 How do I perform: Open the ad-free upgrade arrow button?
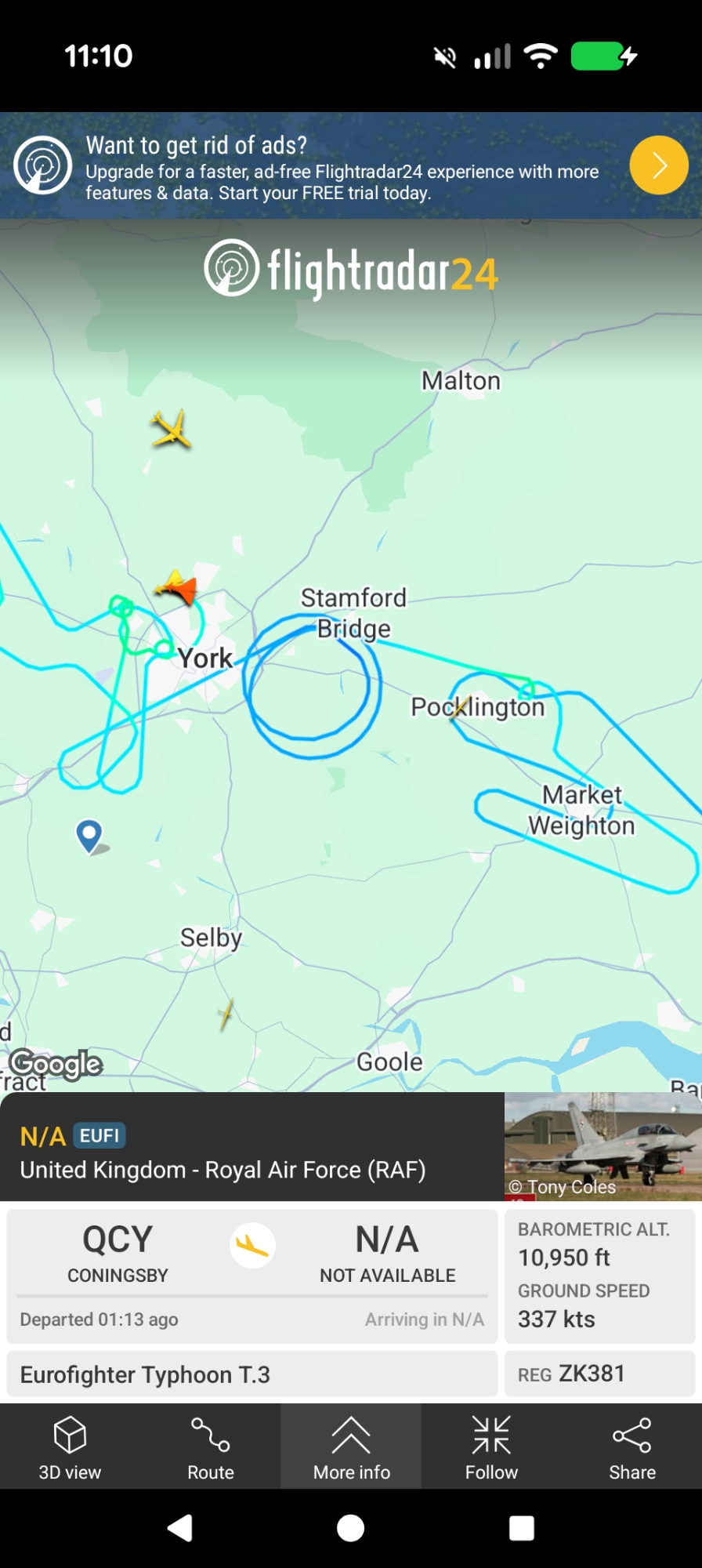tap(658, 165)
